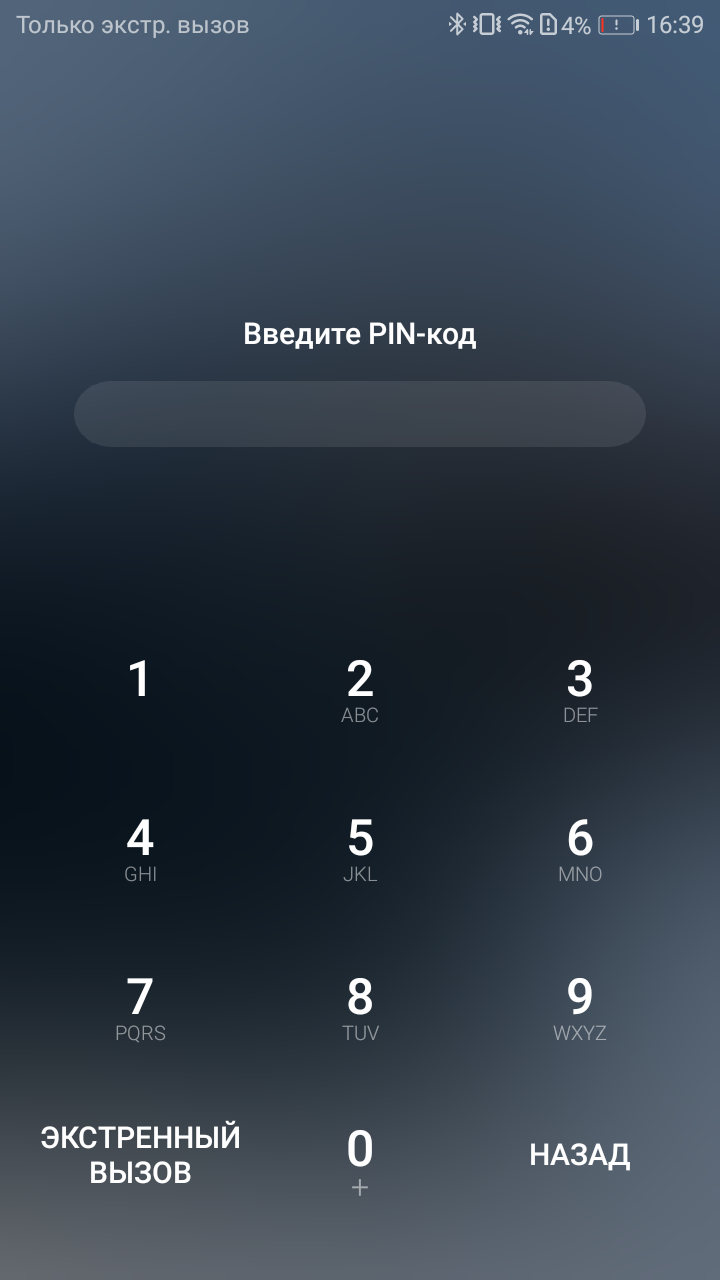Open Экстренный вызов emergency call
This screenshot has height=1280, width=720.
140,1155
